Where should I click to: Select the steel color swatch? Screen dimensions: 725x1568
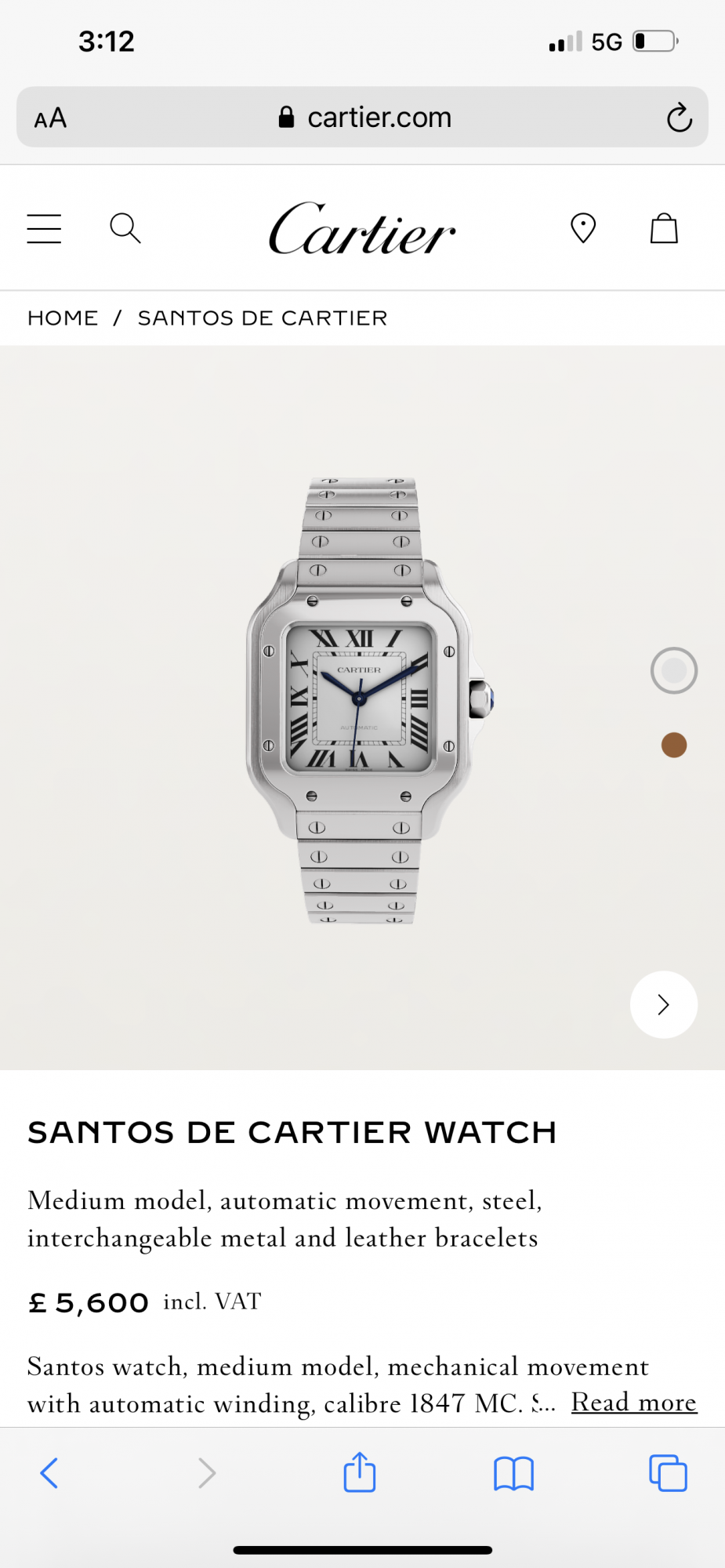pos(673,671)
